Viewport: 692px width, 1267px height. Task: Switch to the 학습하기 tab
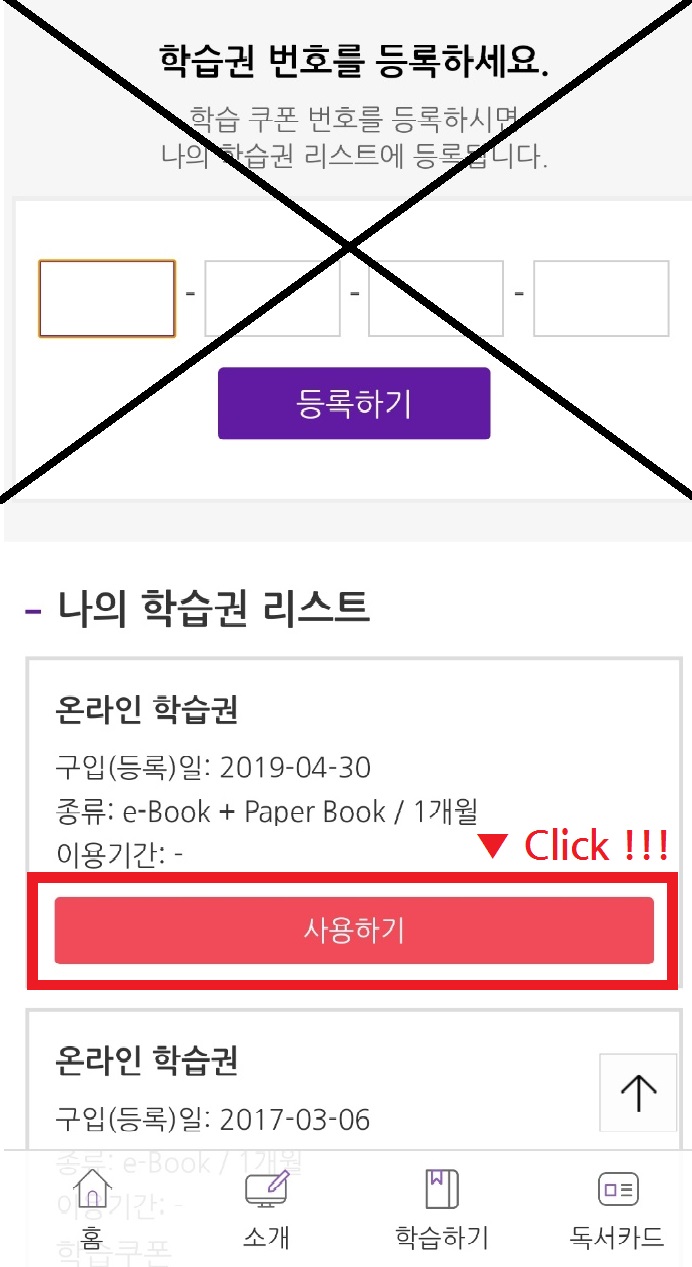coord(441,1208)
